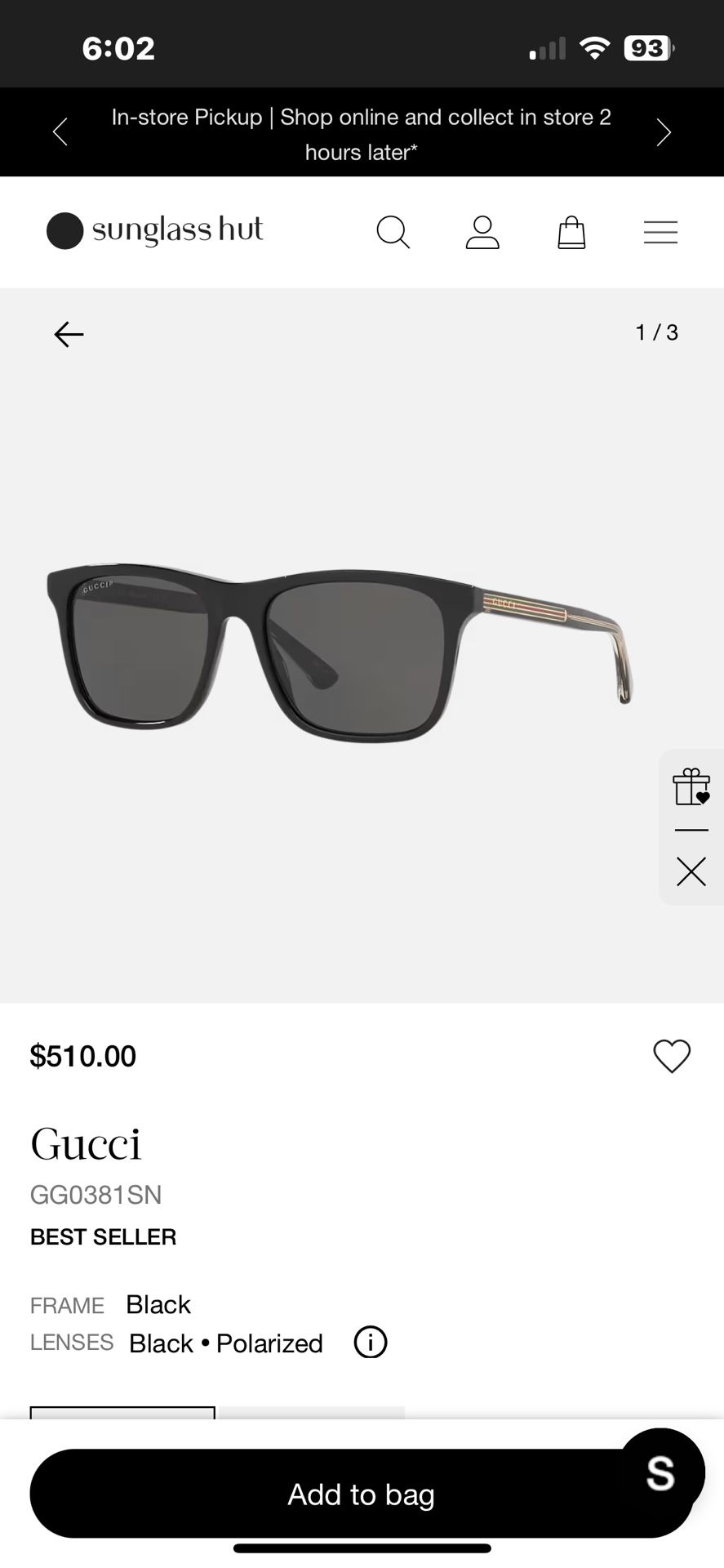The image size is (724, 1568).
Task: Click the In-store Pickup banner text
Action: click(362, 133)
